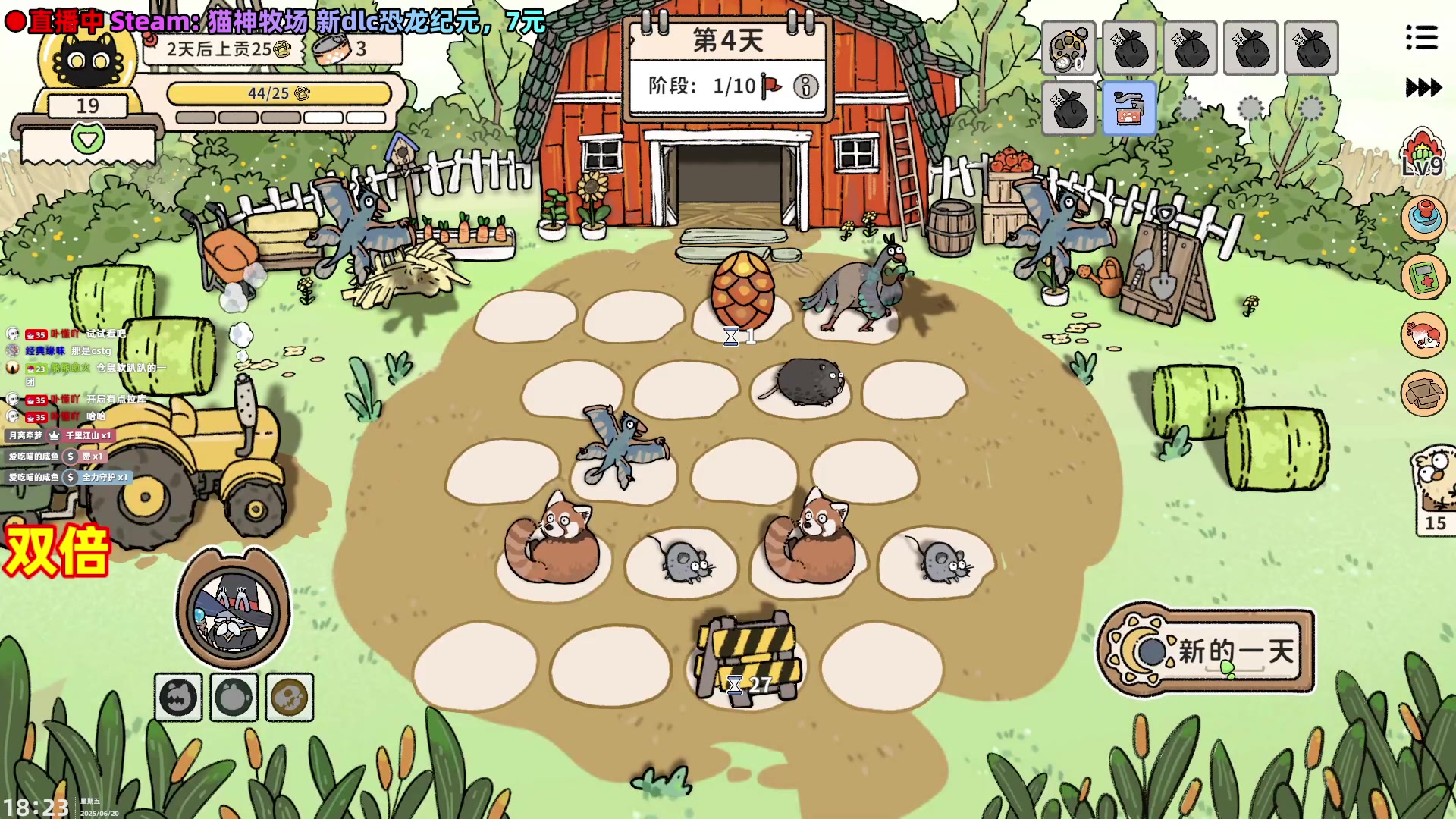Select the dark cat face skill slot
Image resolution: width=1456 pixels, height=819 pixels.
178,697
